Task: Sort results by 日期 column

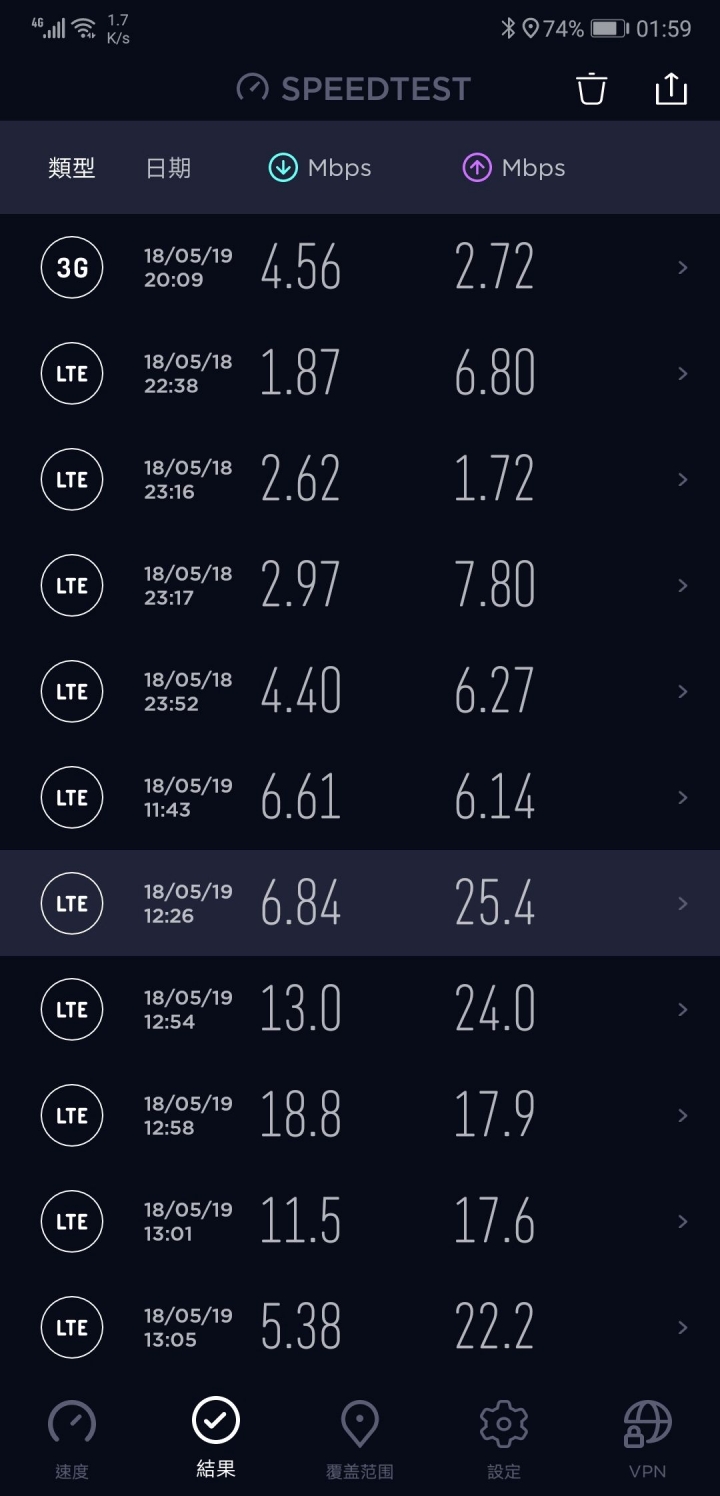Action: point(168,168)
